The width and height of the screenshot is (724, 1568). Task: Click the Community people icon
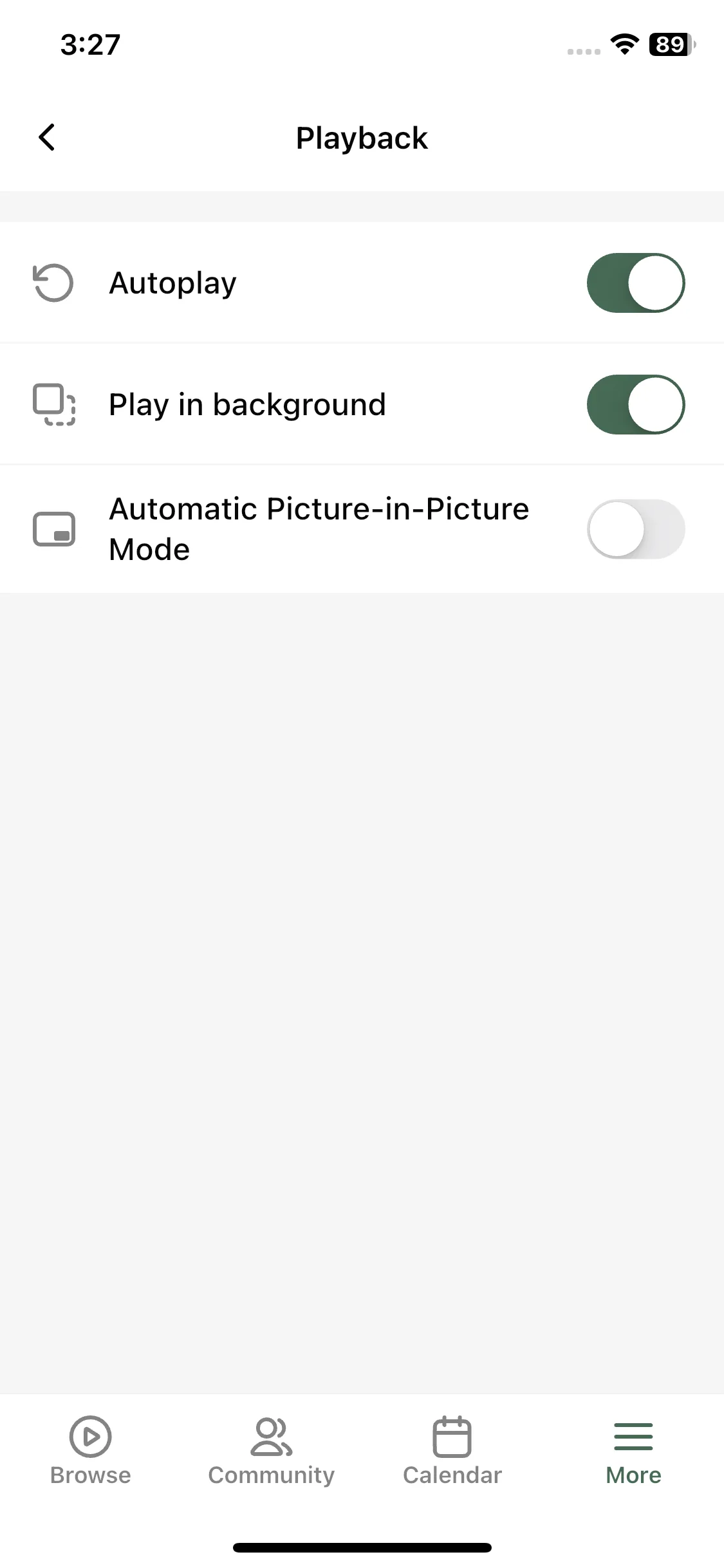[x=270, y=1437]
